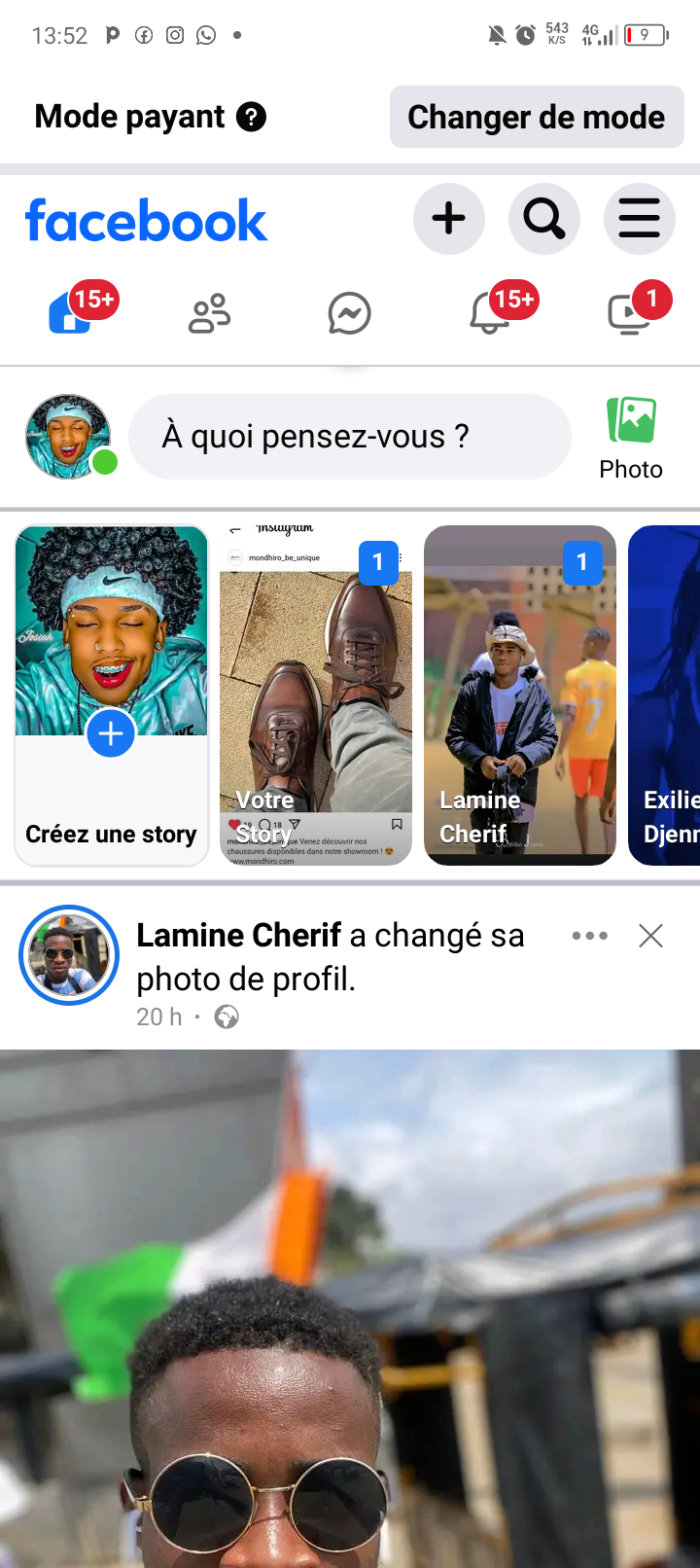The image size is (700, 1568).
Task: Tap the Changer de mode button
Action: coord(537,117)
